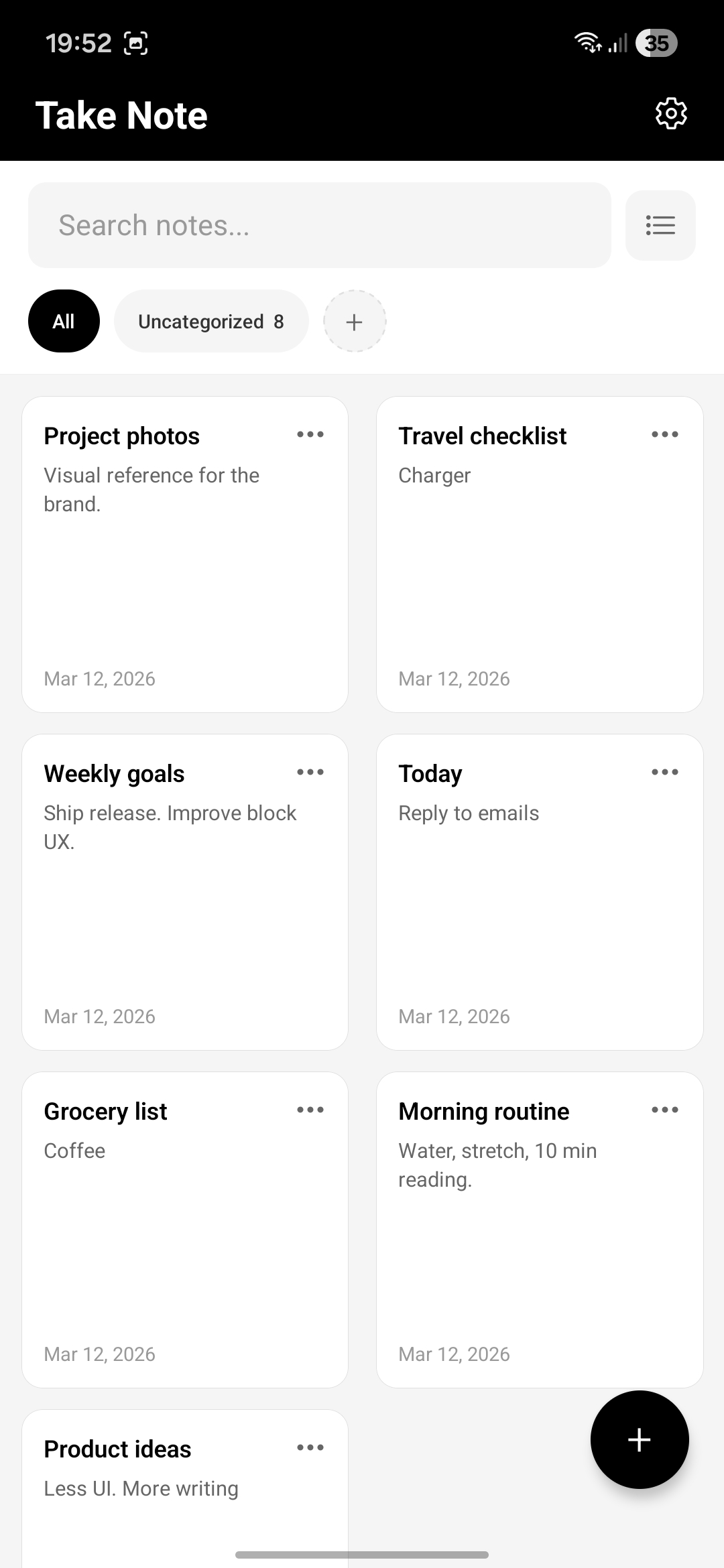The image size is (724, 1568).
Task: Open the Morning routine options menu
Action: coord(664,1110)
